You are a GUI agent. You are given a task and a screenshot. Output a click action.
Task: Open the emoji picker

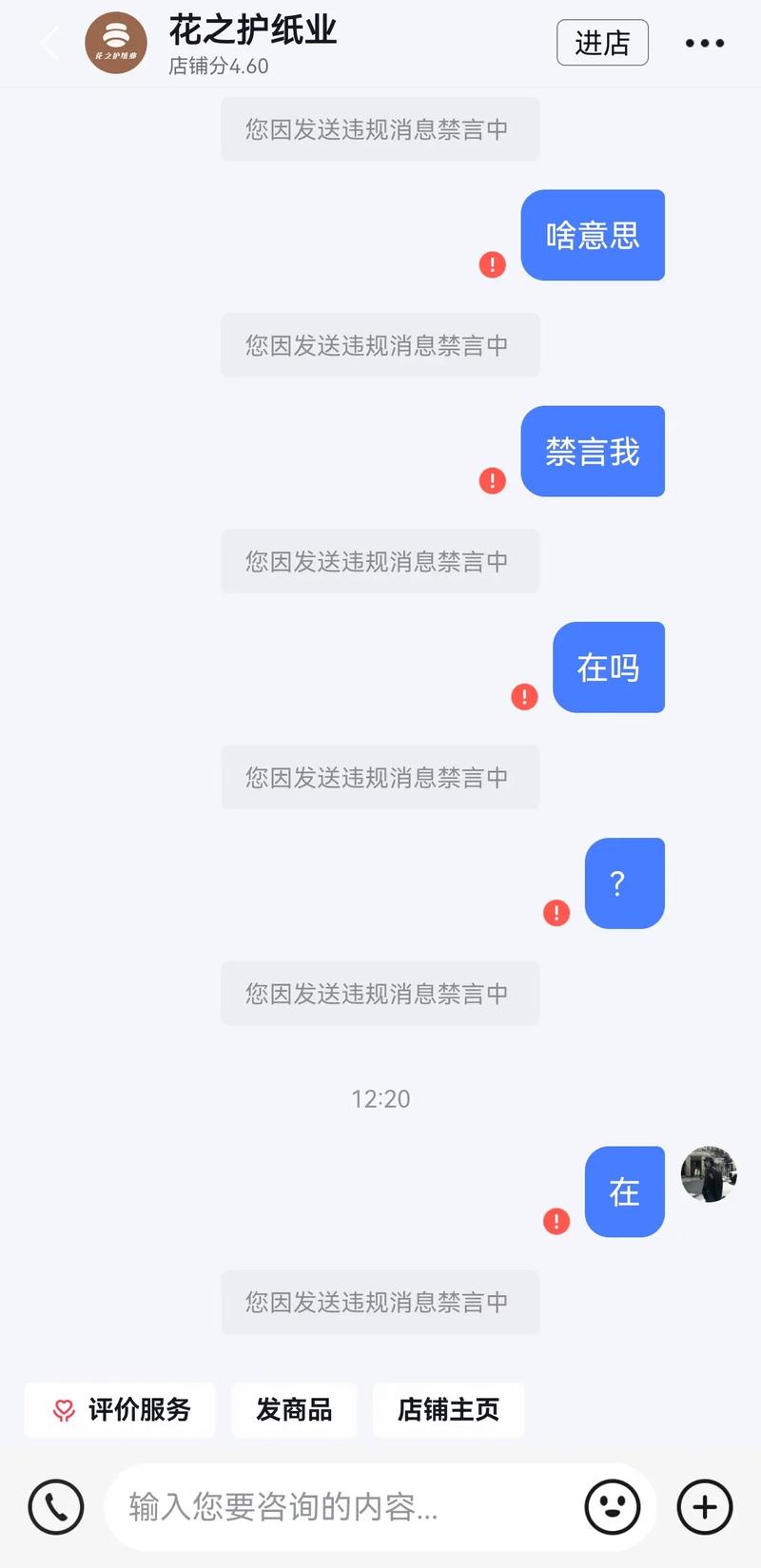(x=612, y=1507)
